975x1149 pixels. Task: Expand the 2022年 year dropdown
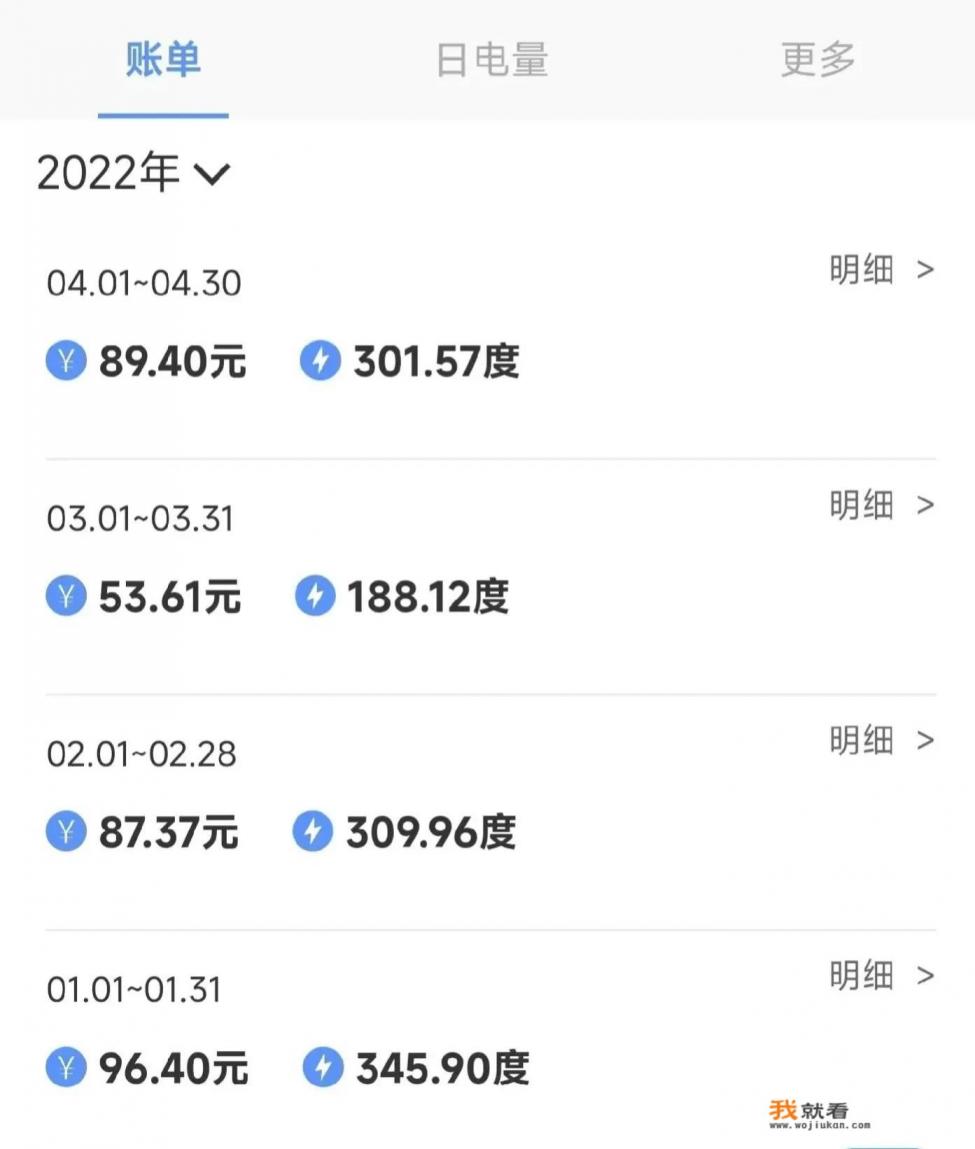[x=134, y=174]
